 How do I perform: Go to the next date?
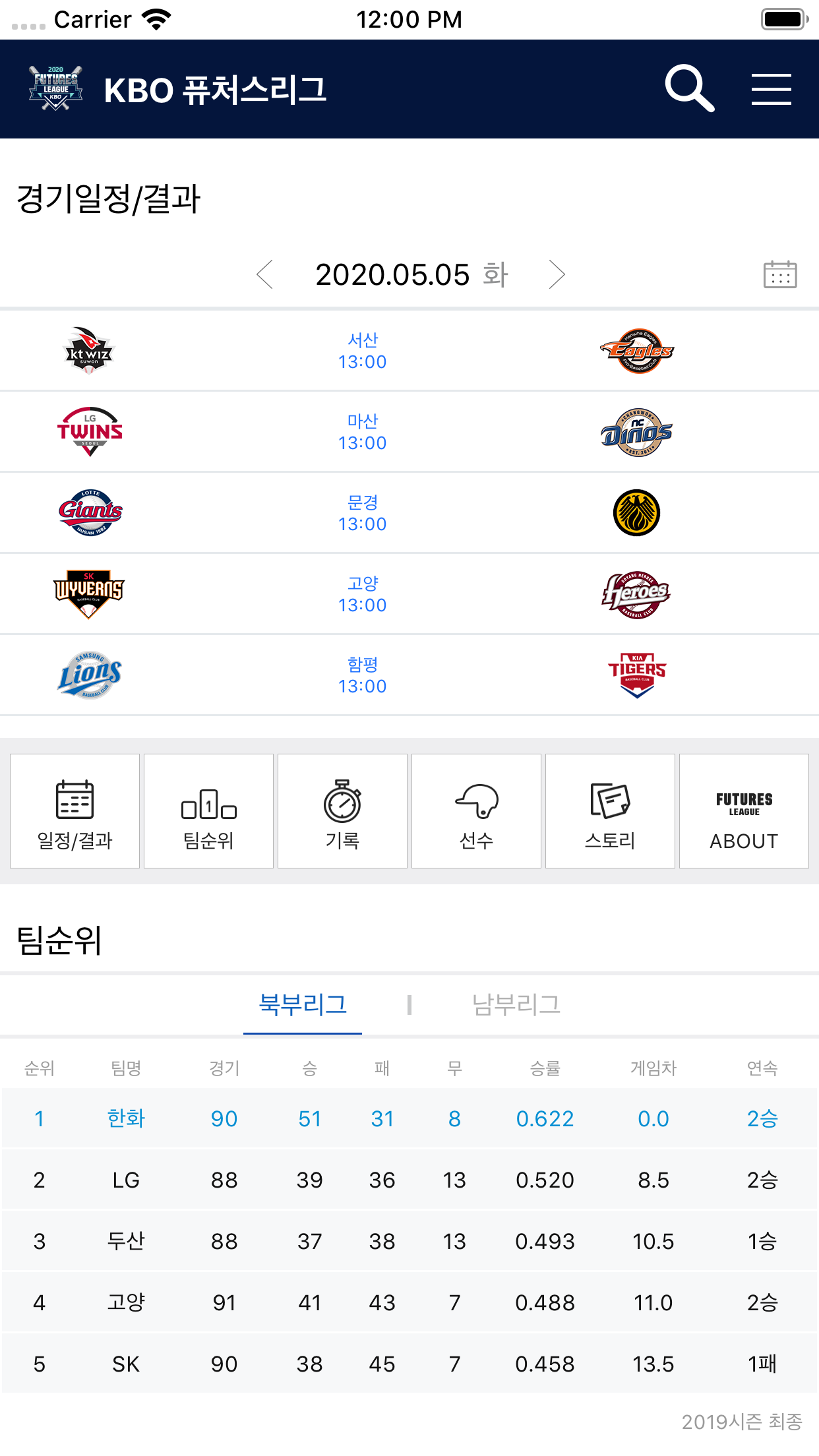pyautogui.click(x=557, y=274)
